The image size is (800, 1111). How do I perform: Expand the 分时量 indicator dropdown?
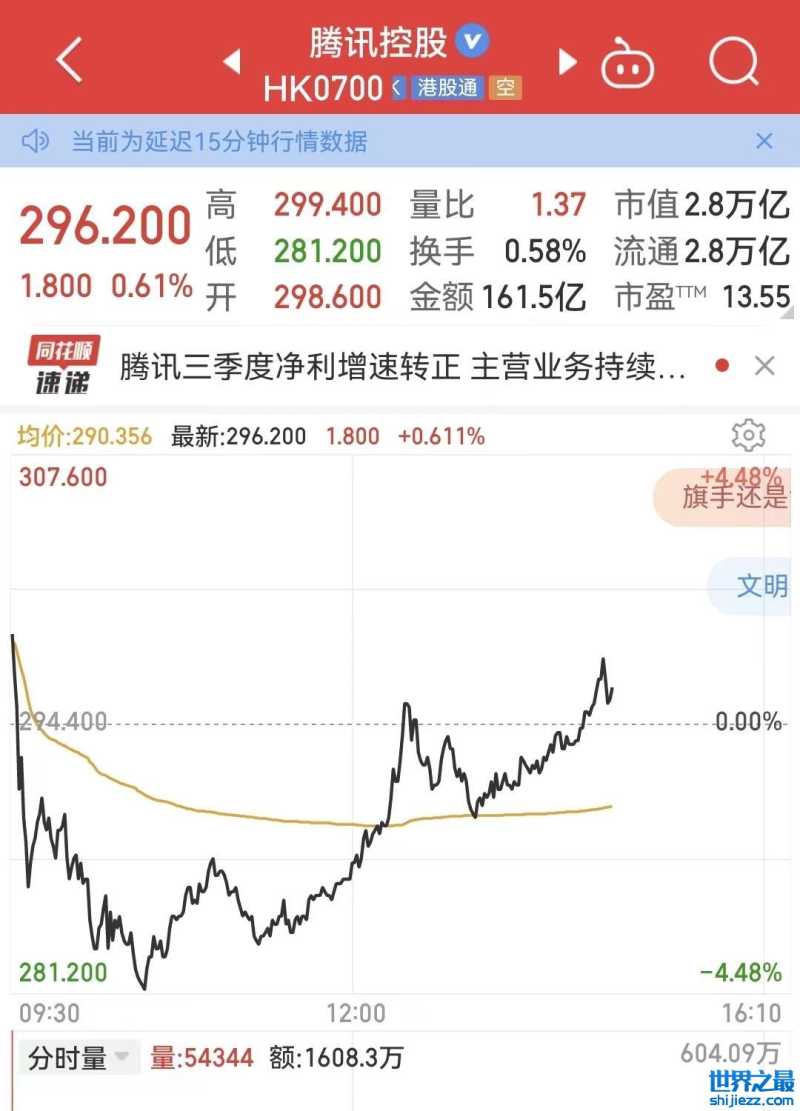pyautogui.click(x=80, y=1057)
